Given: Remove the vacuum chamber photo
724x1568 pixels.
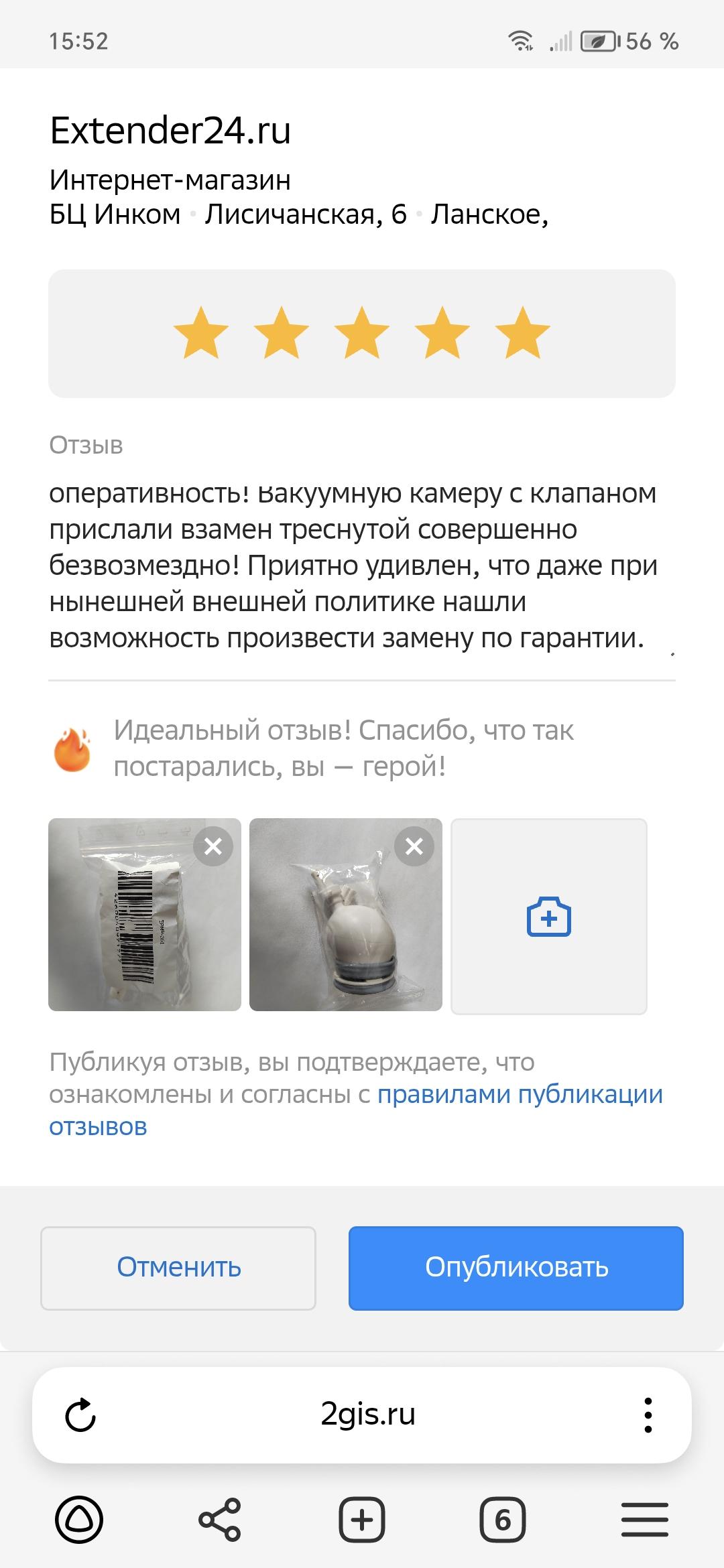Looking at the screenshot, I should (x=414, y=847).
